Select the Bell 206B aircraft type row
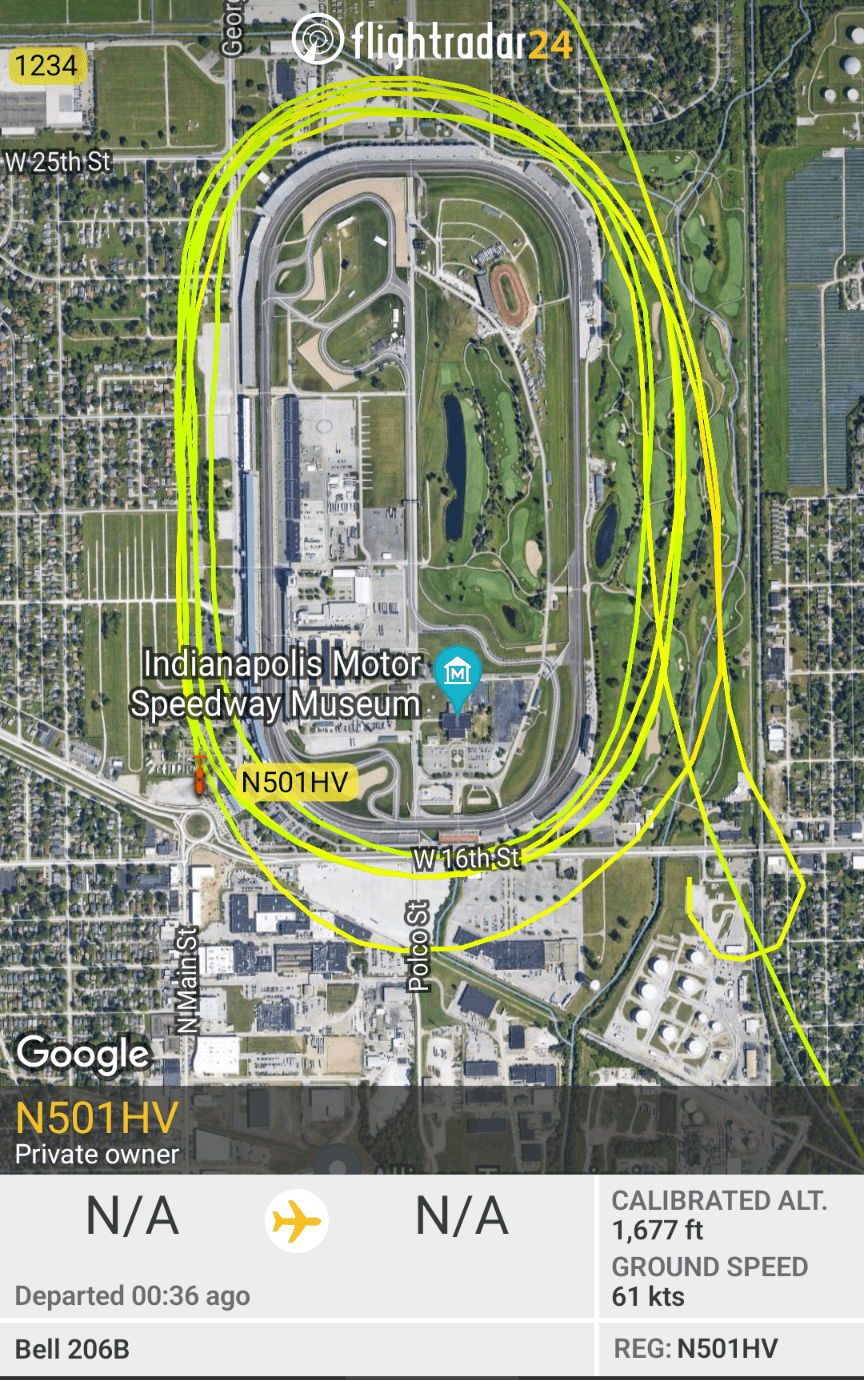 pyautogui.click(x=72, y=1348)
